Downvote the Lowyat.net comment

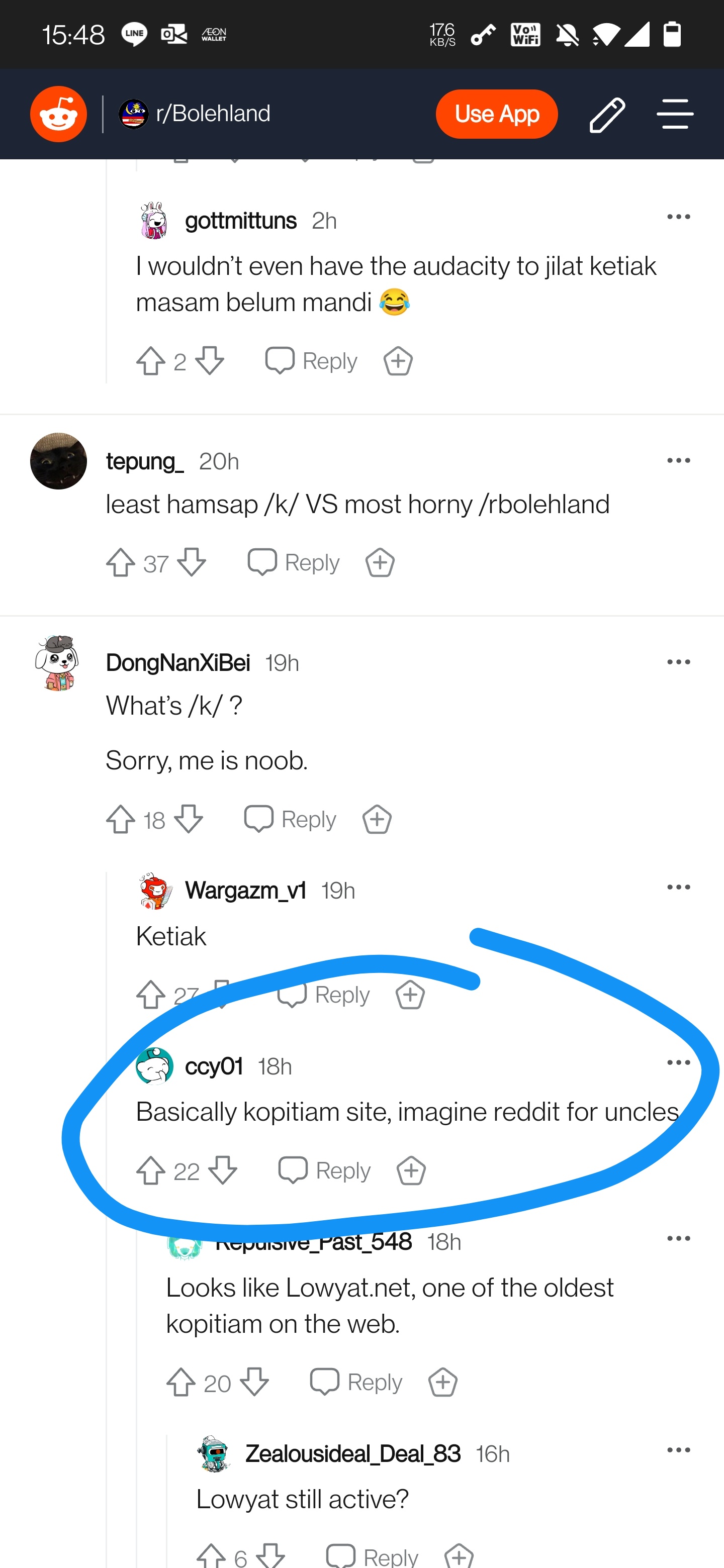(x=254, y=1383)
